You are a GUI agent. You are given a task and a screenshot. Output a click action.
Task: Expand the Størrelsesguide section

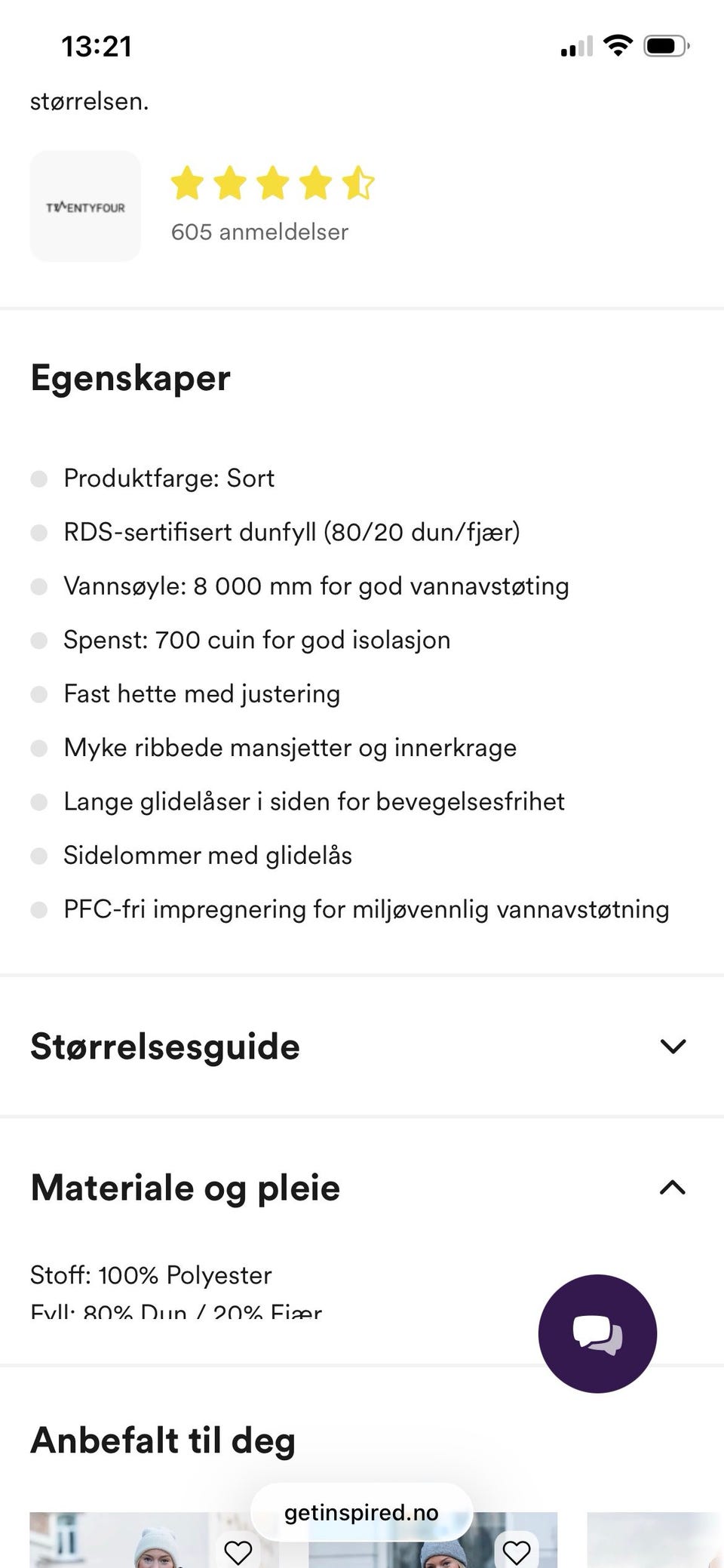click(x=670, y=1046)
